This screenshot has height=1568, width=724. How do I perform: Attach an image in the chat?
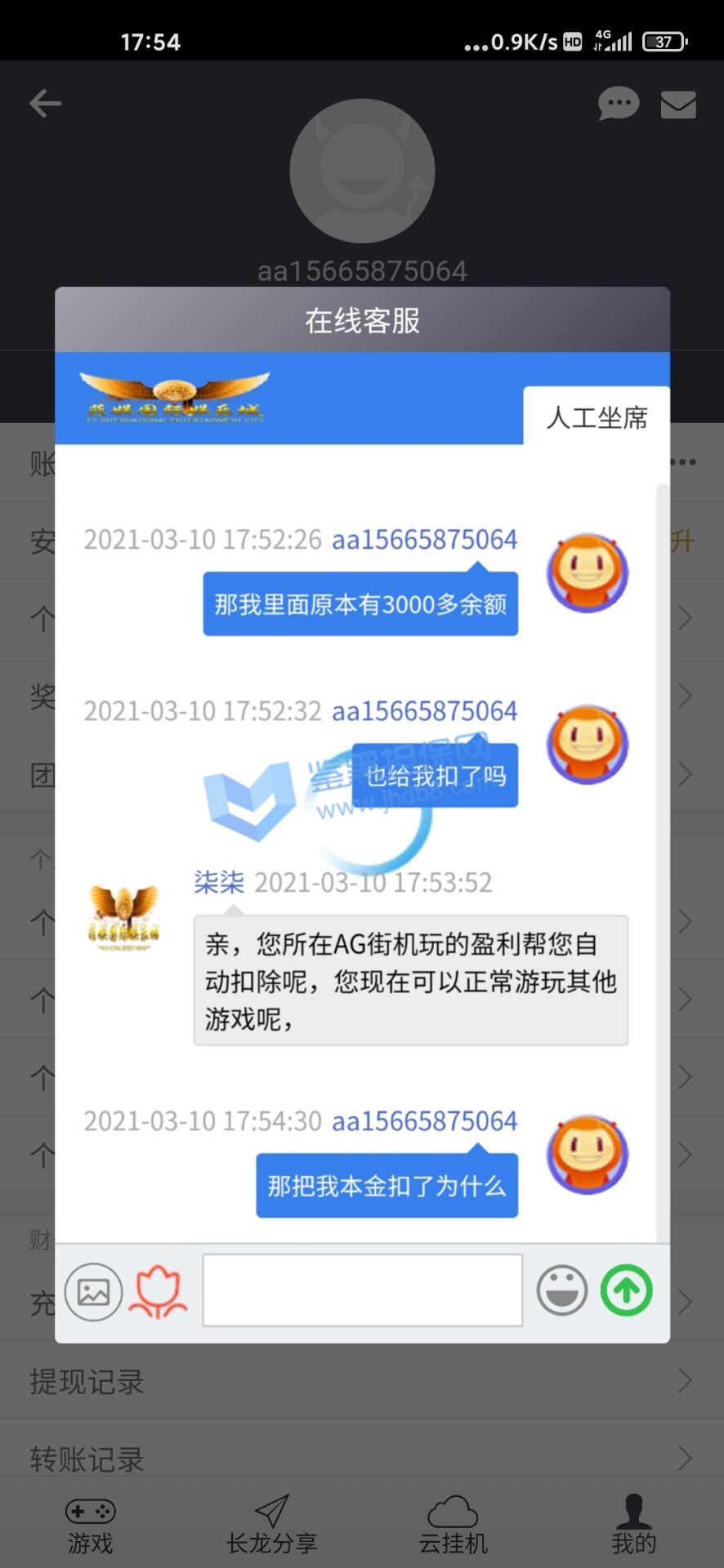[93, 1291]
